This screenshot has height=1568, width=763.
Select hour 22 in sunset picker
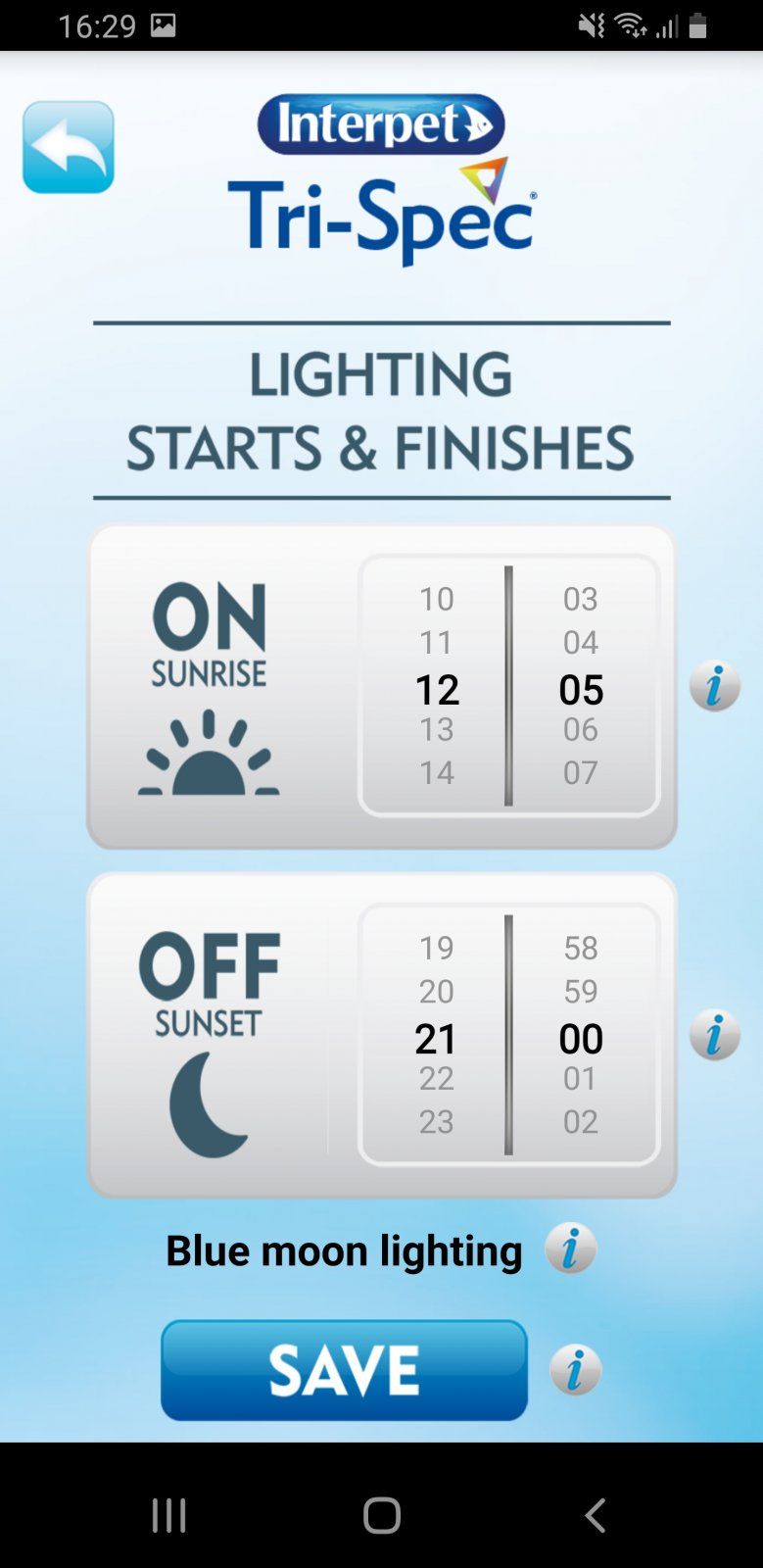click(437, 1078)
